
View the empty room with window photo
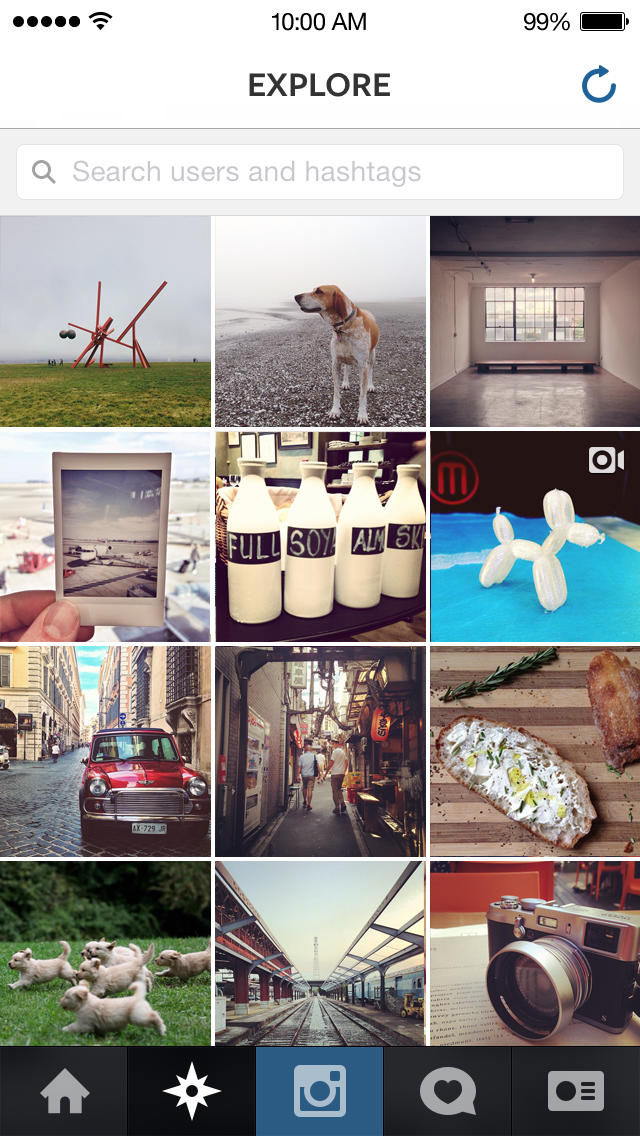(535, 321)
